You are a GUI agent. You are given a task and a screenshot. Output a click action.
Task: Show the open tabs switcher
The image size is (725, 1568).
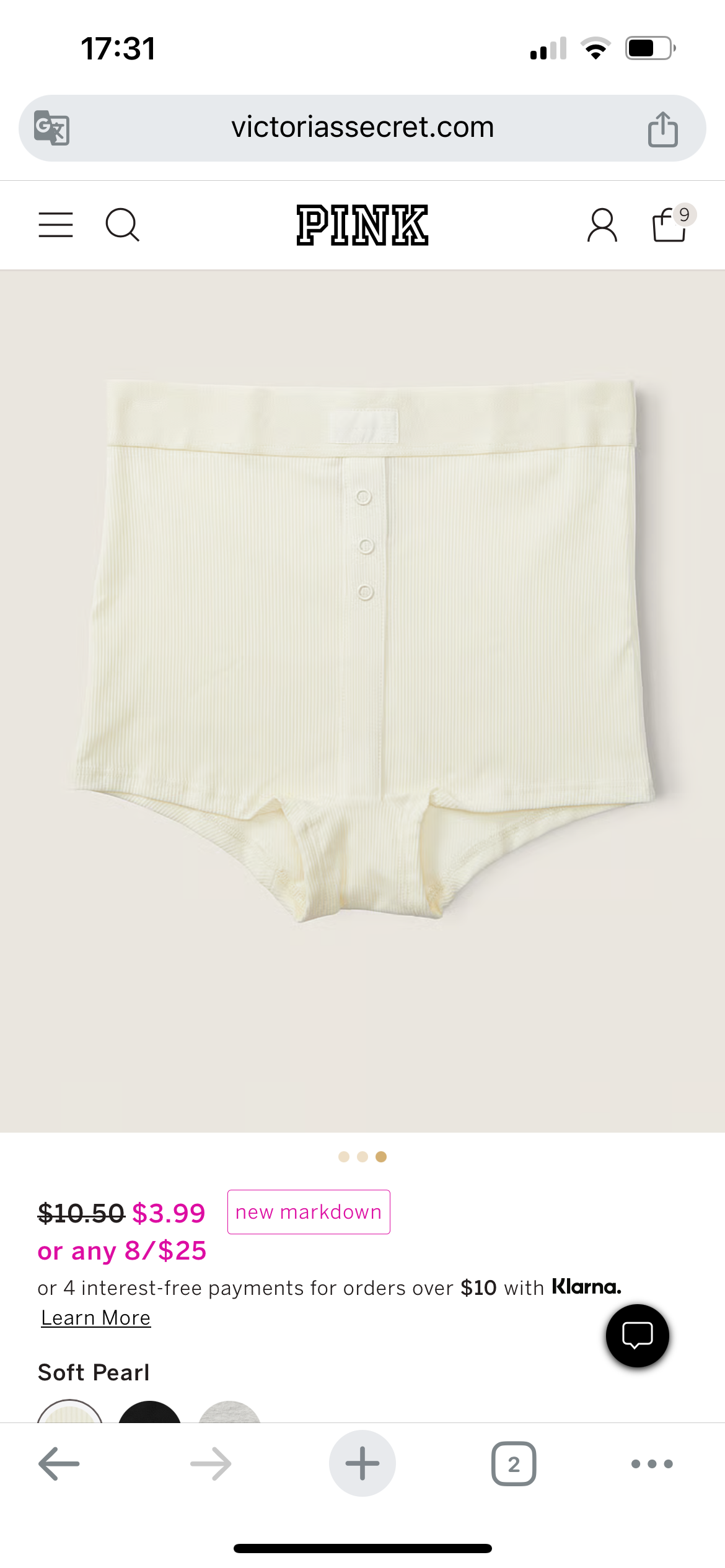pyautogui.click(x=514, y=1464)
